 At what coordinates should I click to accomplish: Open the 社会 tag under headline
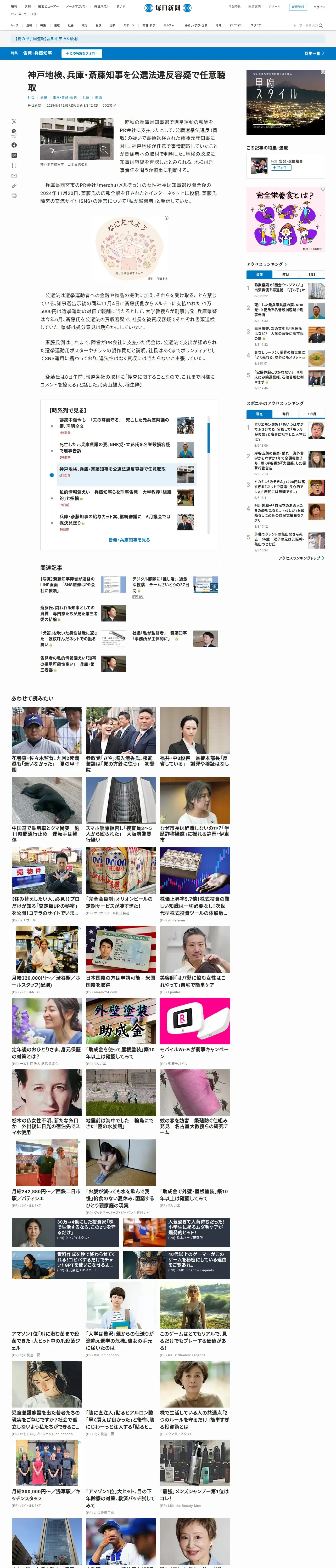(31, 97)
